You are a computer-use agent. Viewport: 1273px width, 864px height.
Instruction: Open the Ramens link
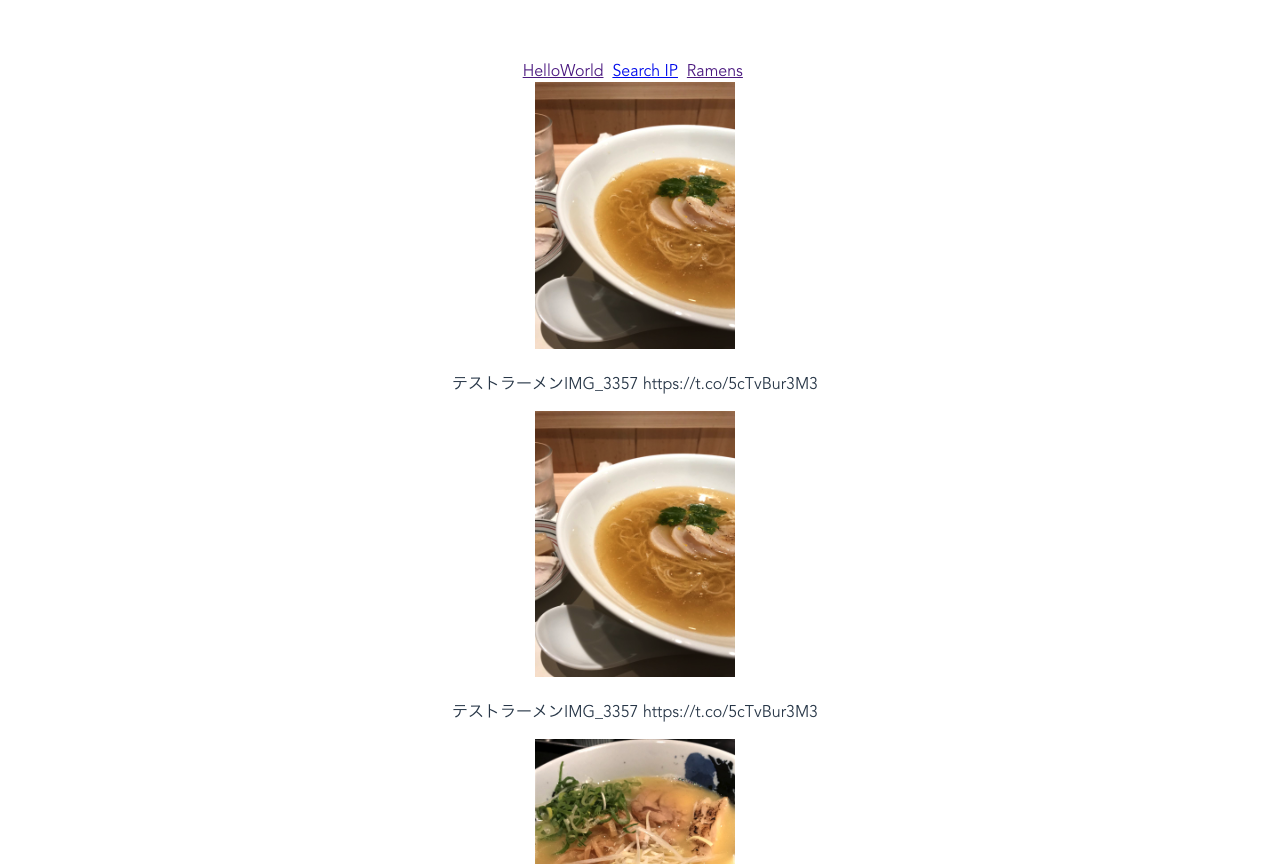714,71
